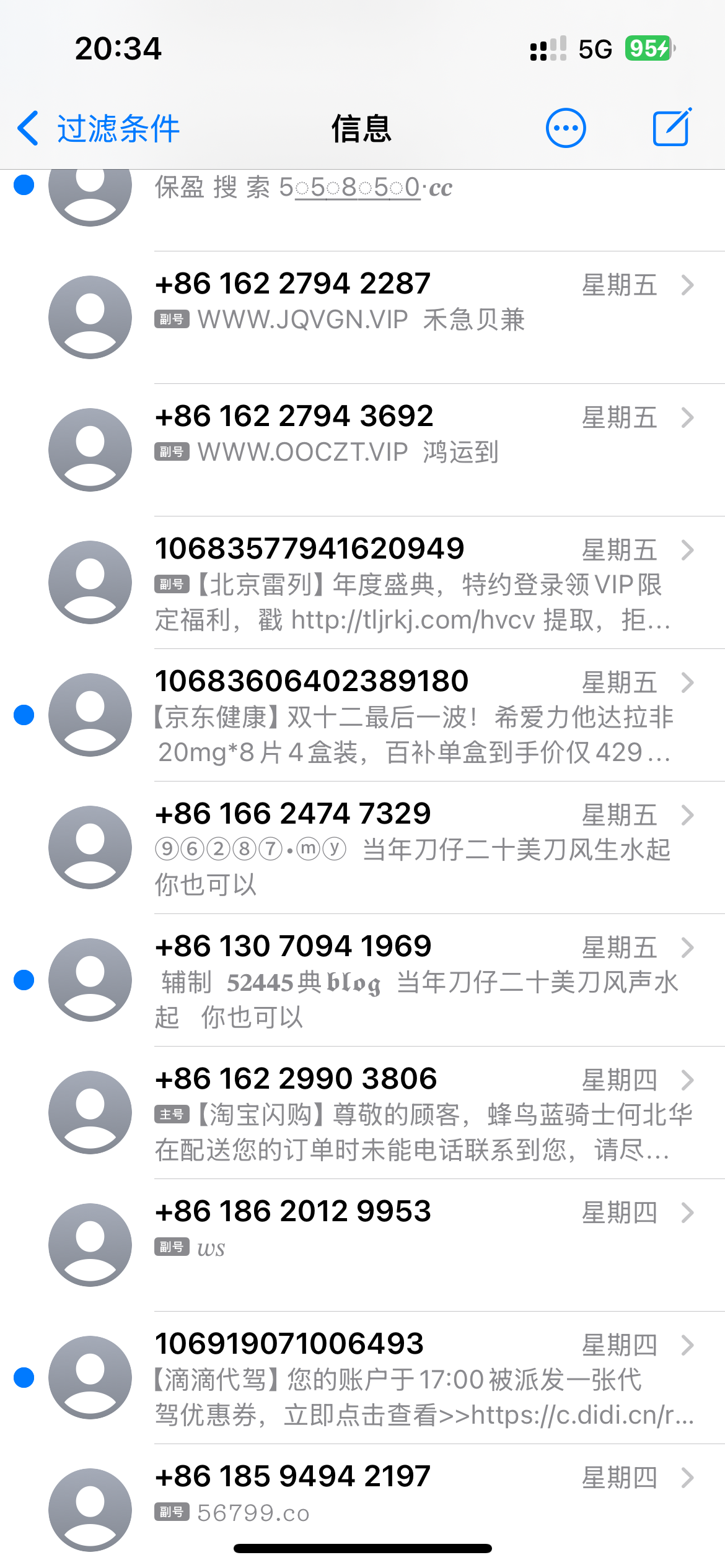Open the more options ellipsis menu
The height and width of the screenshot is (1568, 725).
pyautogui.click(x=565, y=129)
